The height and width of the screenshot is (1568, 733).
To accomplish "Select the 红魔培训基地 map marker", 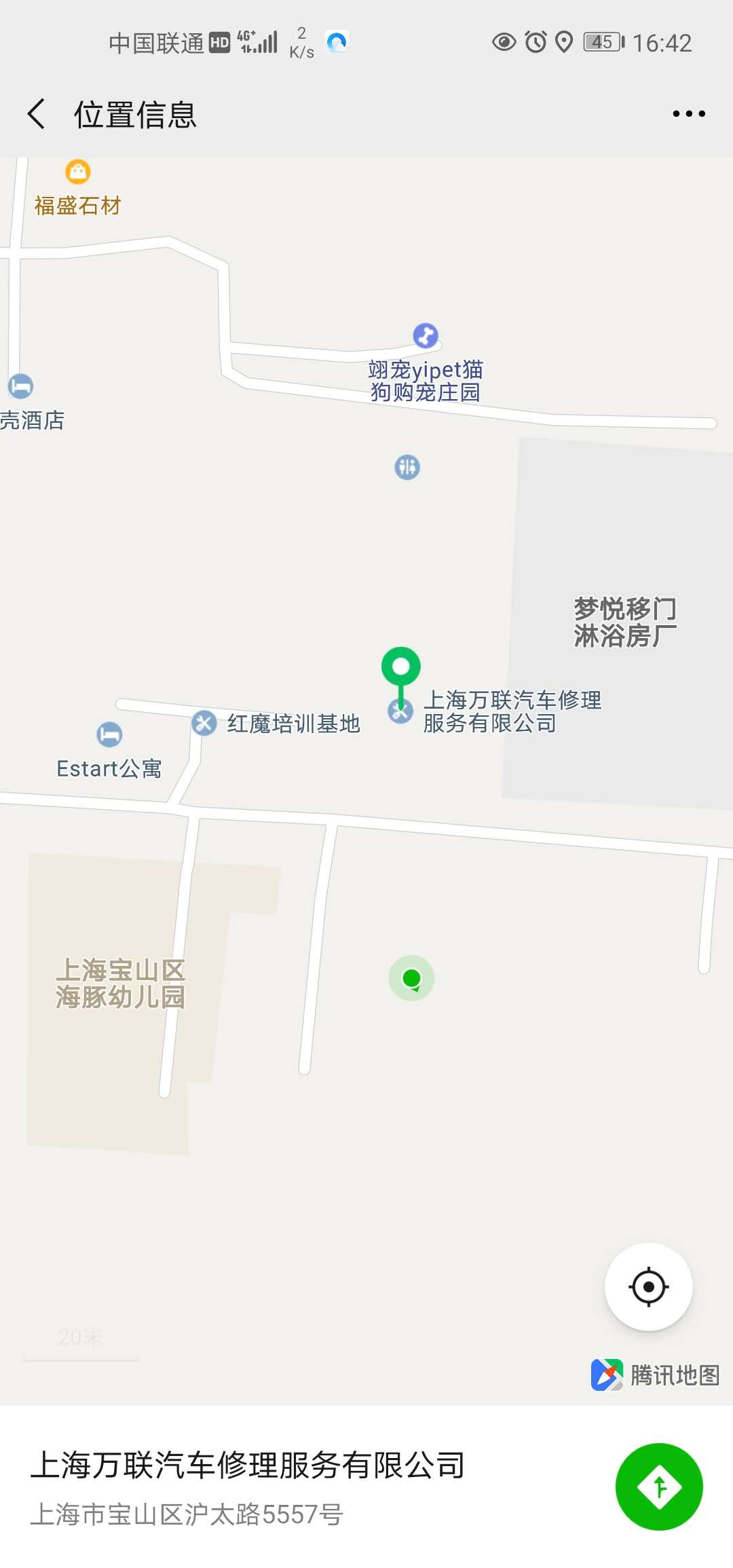I will (x=204, y=723).
